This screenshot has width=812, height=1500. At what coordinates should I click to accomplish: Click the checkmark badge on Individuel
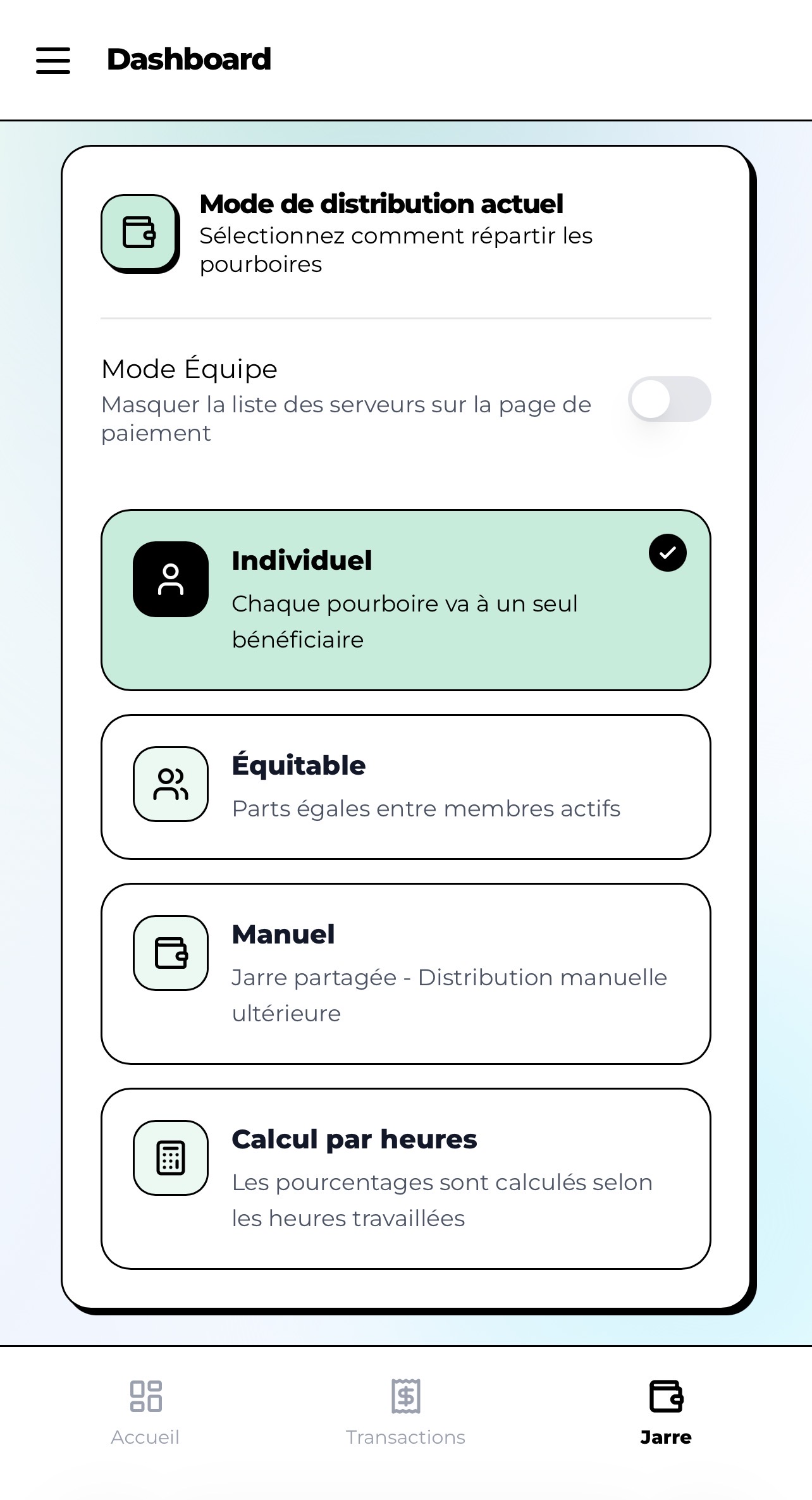[x=668, y=553]
